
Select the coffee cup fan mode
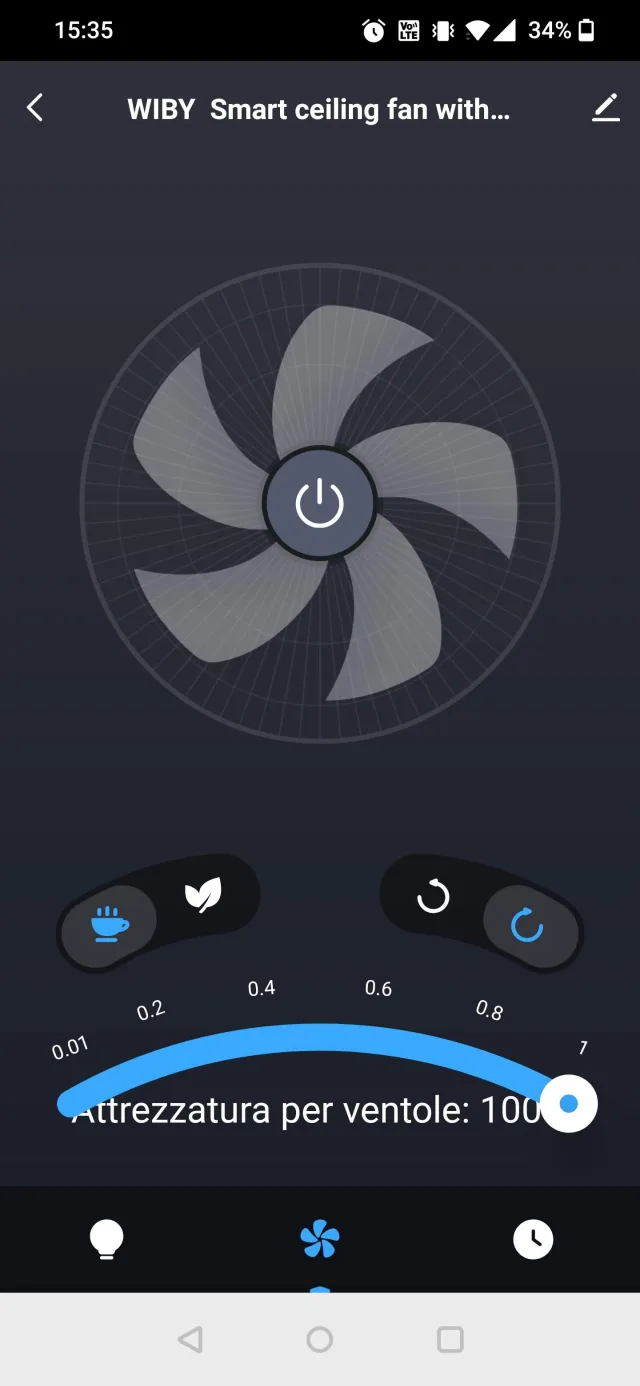coord(110,924)
